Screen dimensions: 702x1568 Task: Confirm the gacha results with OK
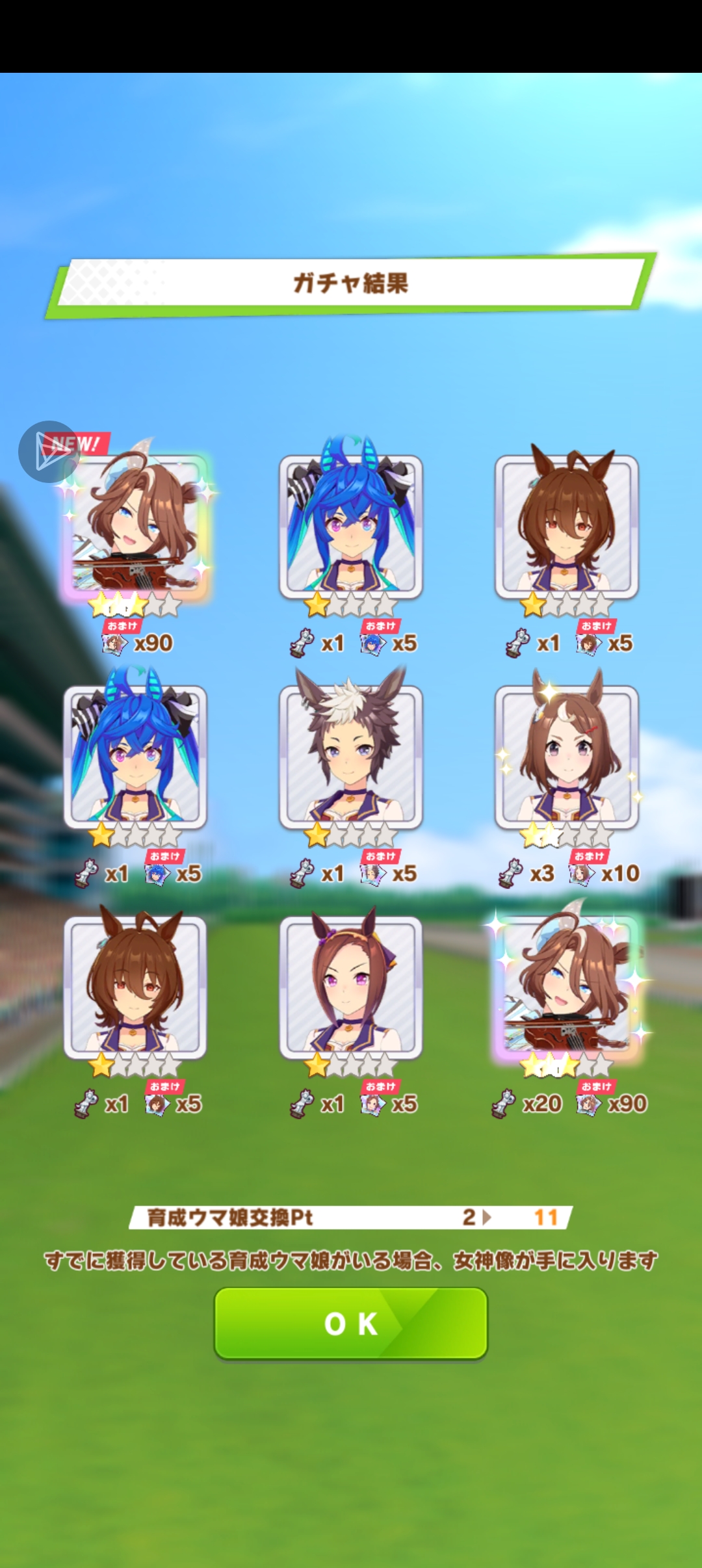351,1323
